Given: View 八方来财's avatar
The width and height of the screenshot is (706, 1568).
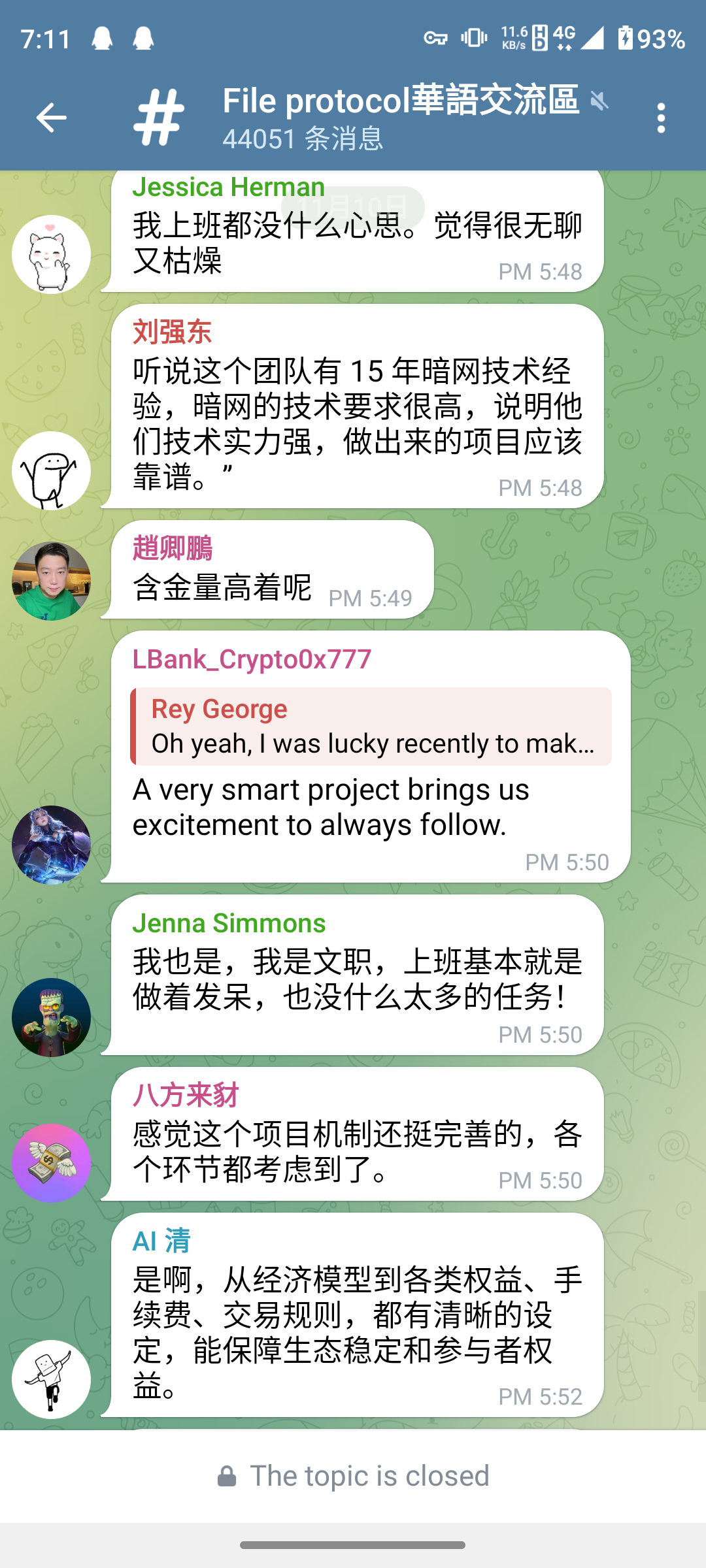Looking at the screenshot, I should click(x=51, y=1163).
